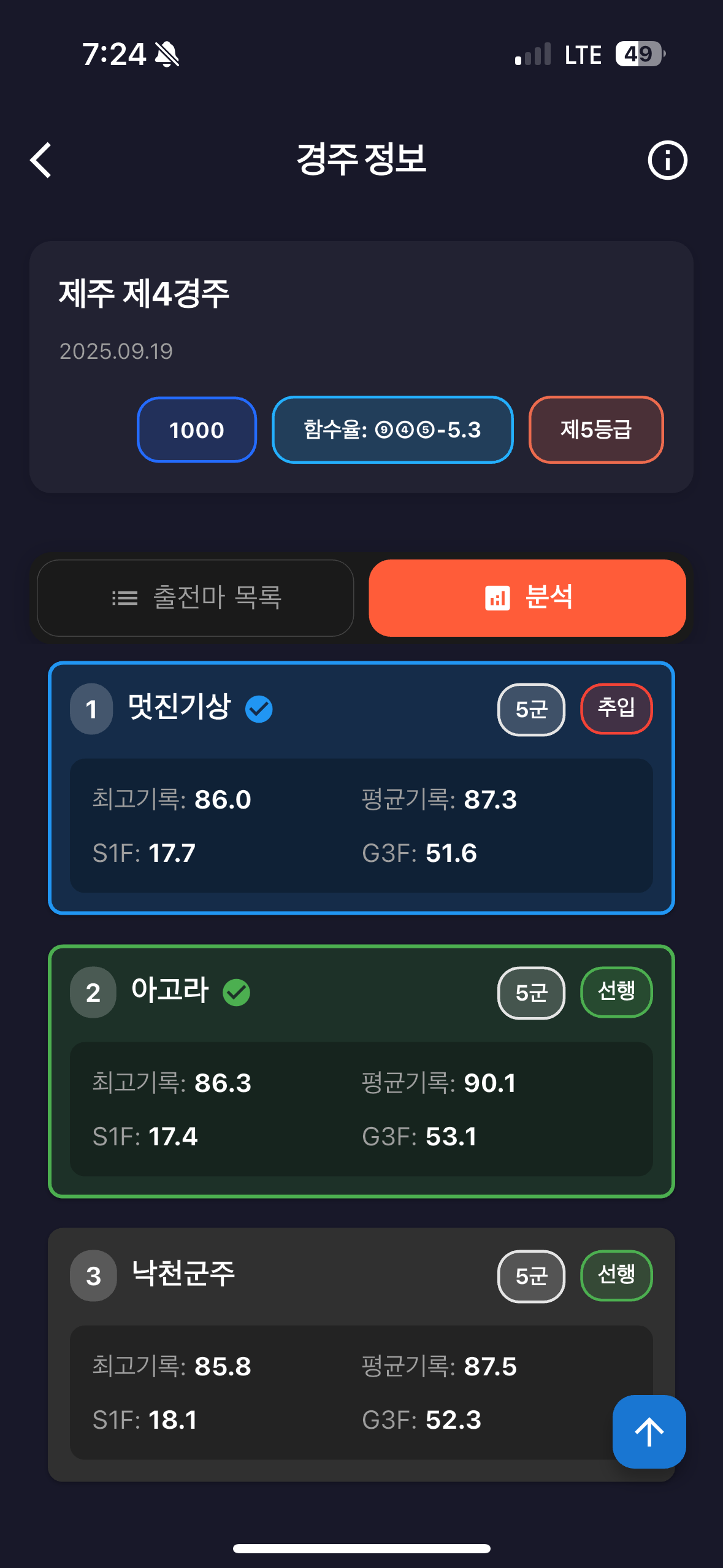Tap the 선행 tag on 아고라 card
The height and width of the screenshot is (1568, 723).
click(616, 992)
